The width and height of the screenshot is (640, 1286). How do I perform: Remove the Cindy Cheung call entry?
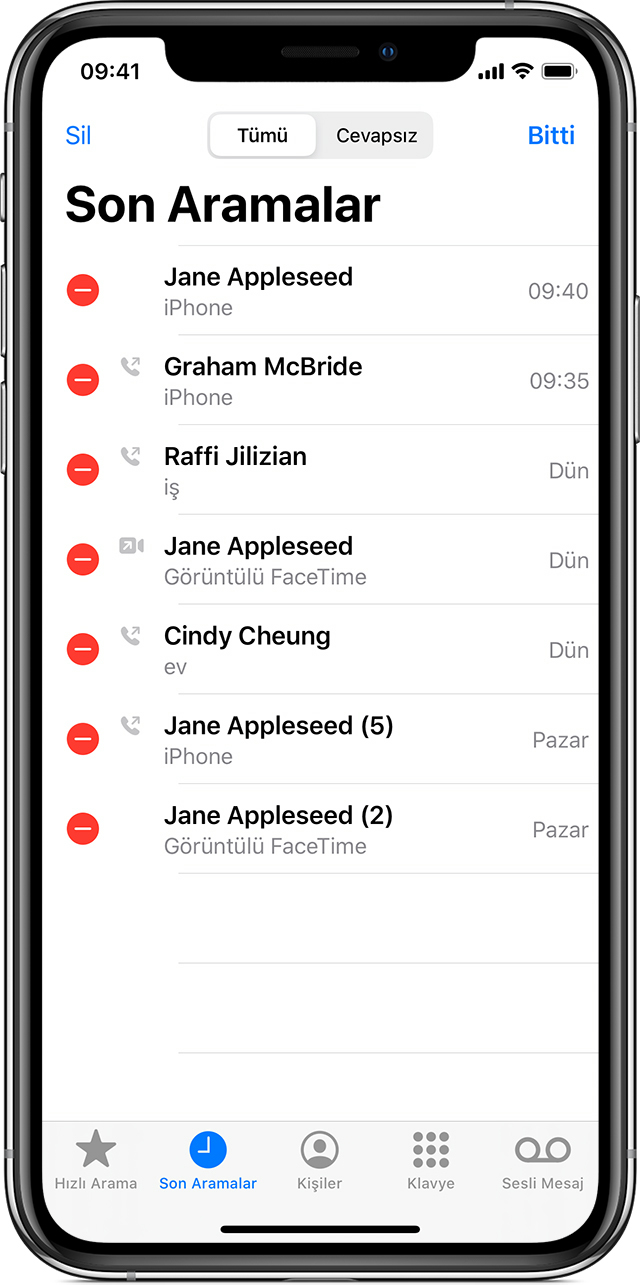point(83,650)
